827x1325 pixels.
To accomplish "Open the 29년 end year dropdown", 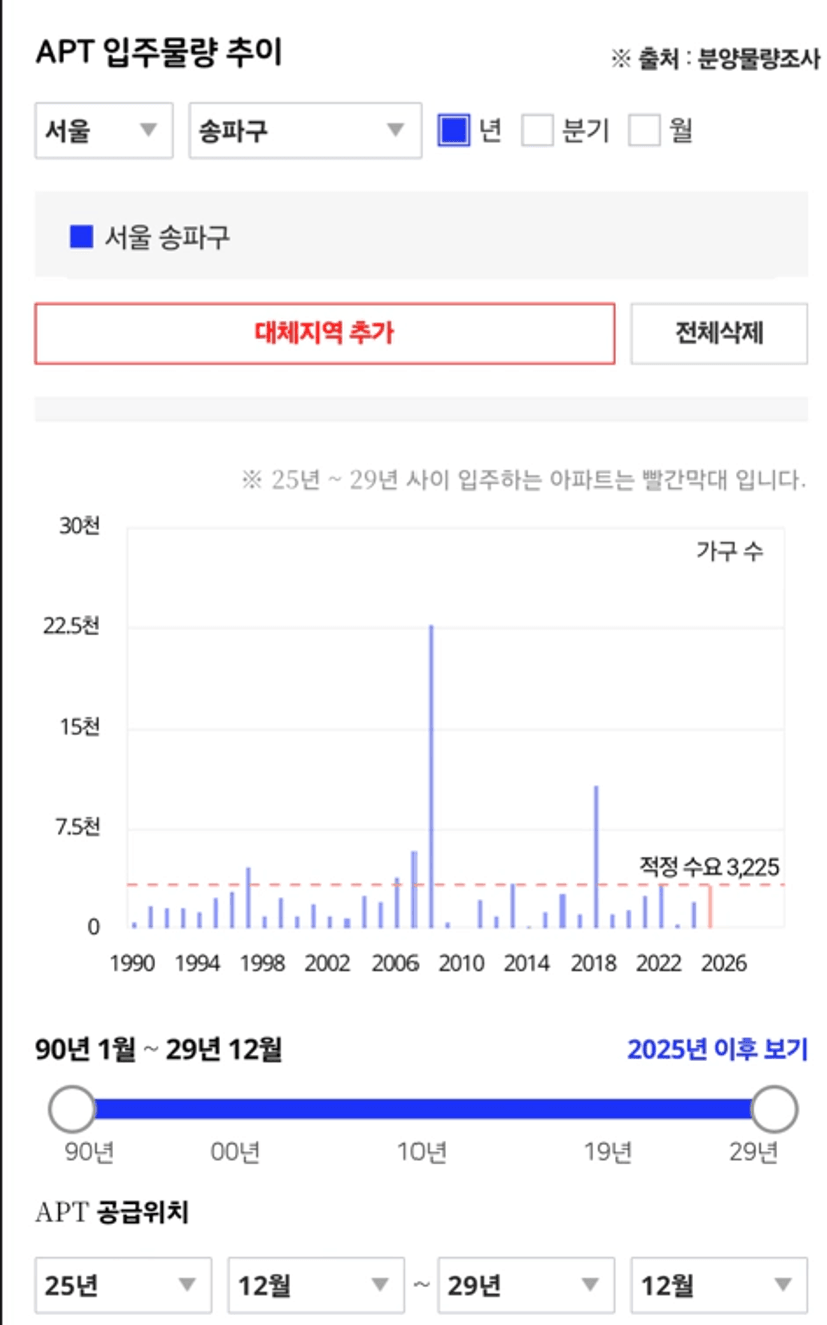I will click(x=526, y=1285).
